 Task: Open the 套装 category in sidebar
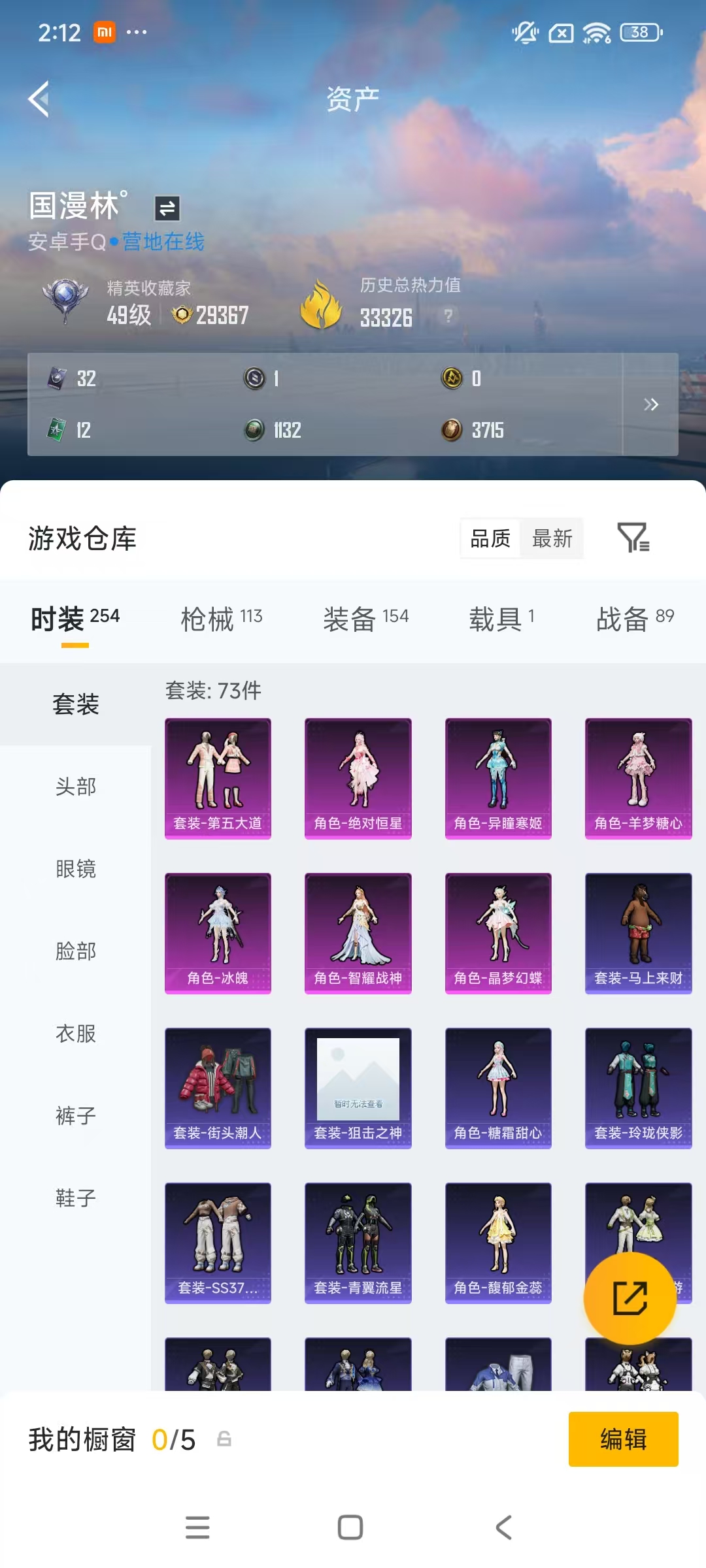pyautogui.click(x=75, y=704)
